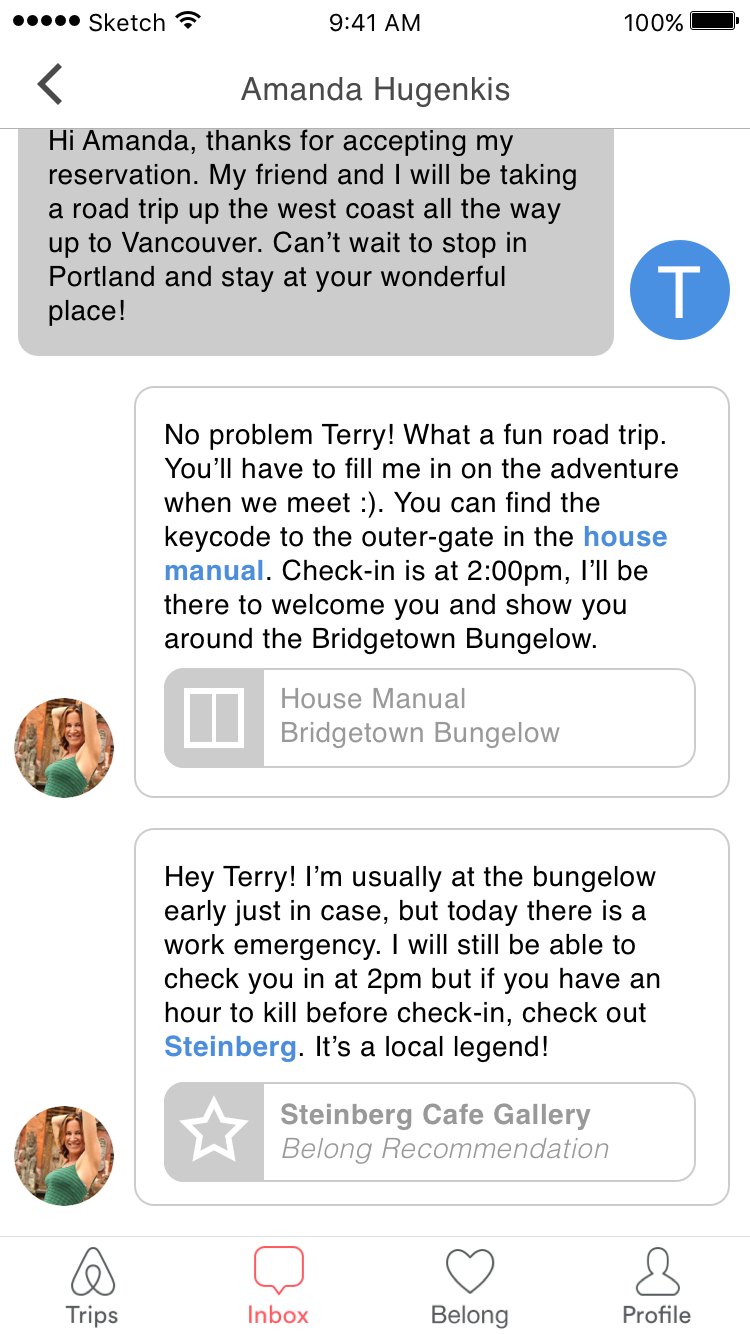Open the Steinberg Cafe Gallery recommendation card

(x=429, y=1132)
